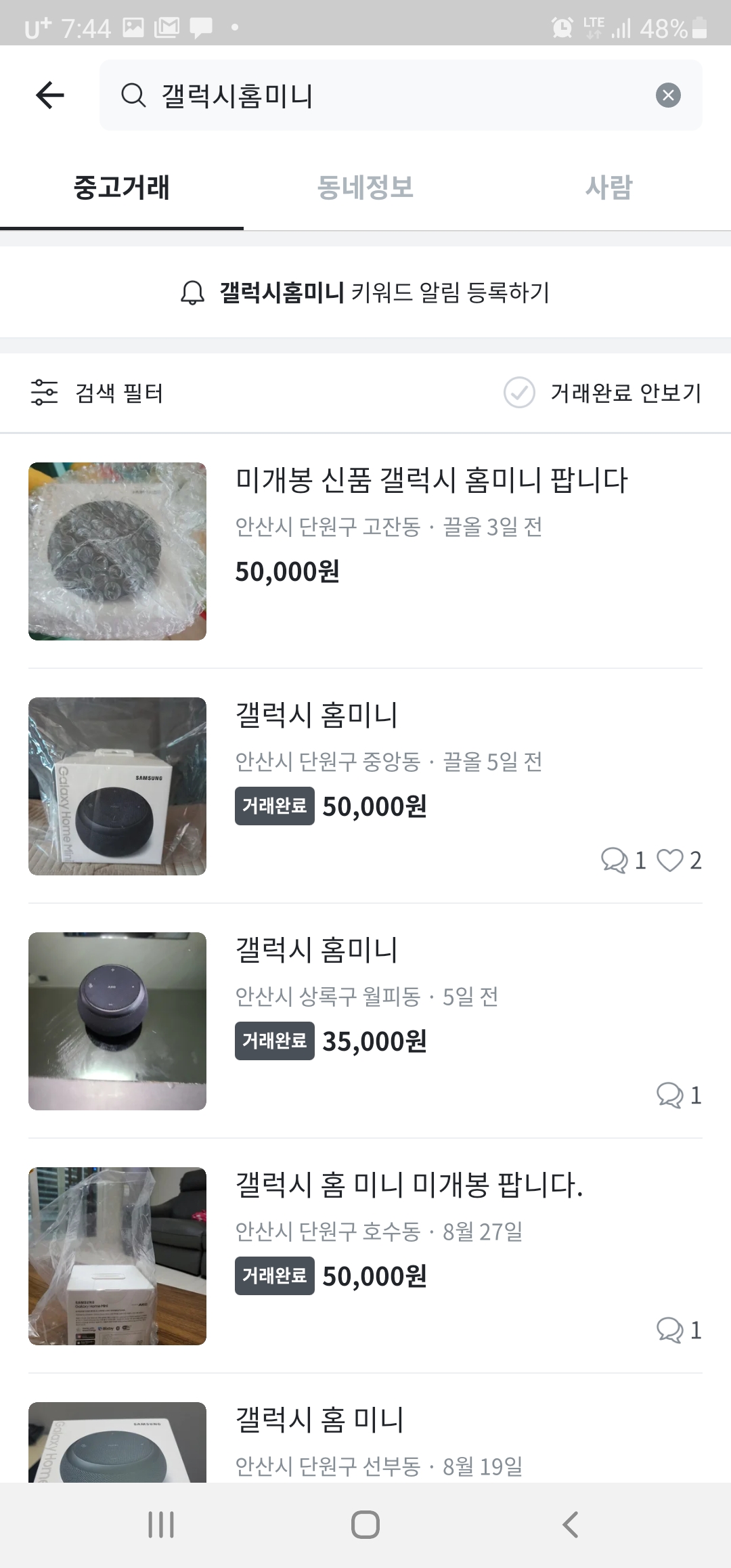Select the 중고거래 tab
Image resolution: width=731 pixels, height=1568 pixels.
[122, 188]
